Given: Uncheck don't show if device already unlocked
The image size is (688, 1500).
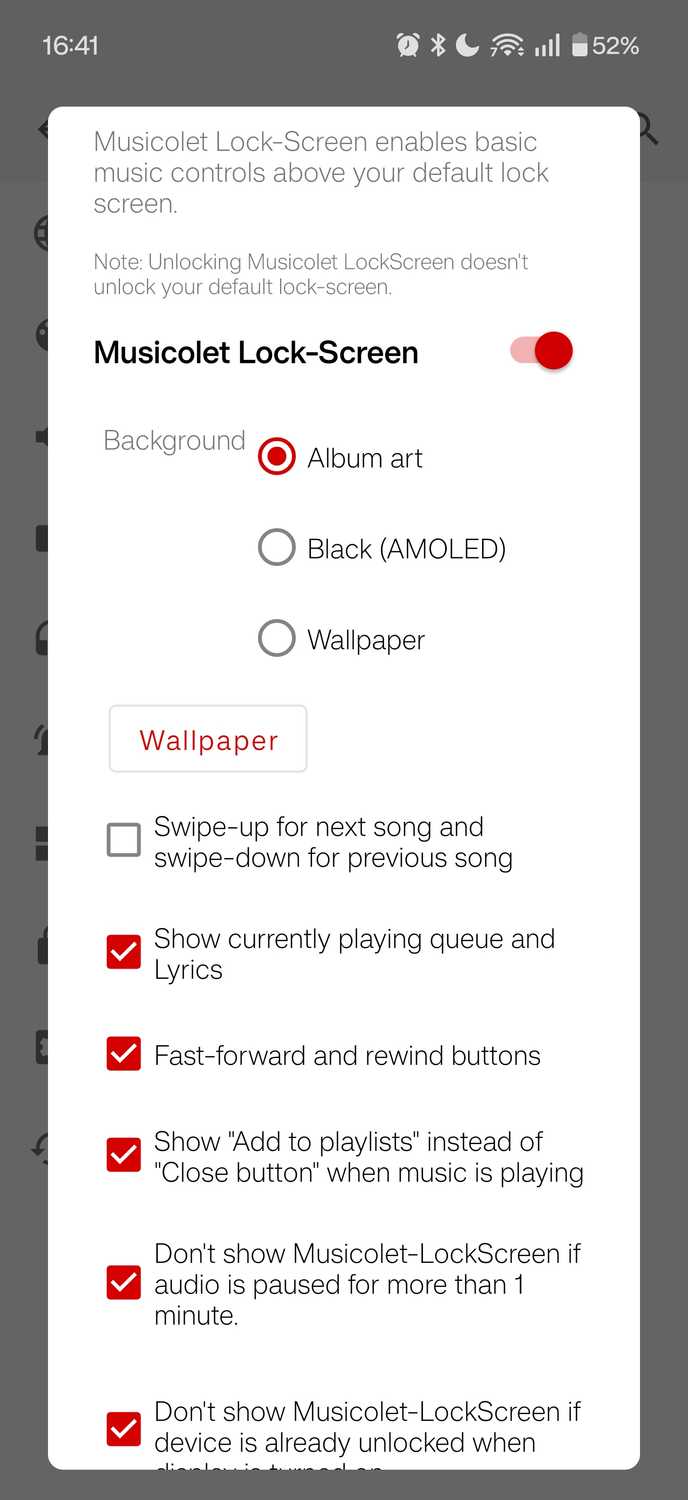Looking at the screenshot, I should (x=124, y=1429).
